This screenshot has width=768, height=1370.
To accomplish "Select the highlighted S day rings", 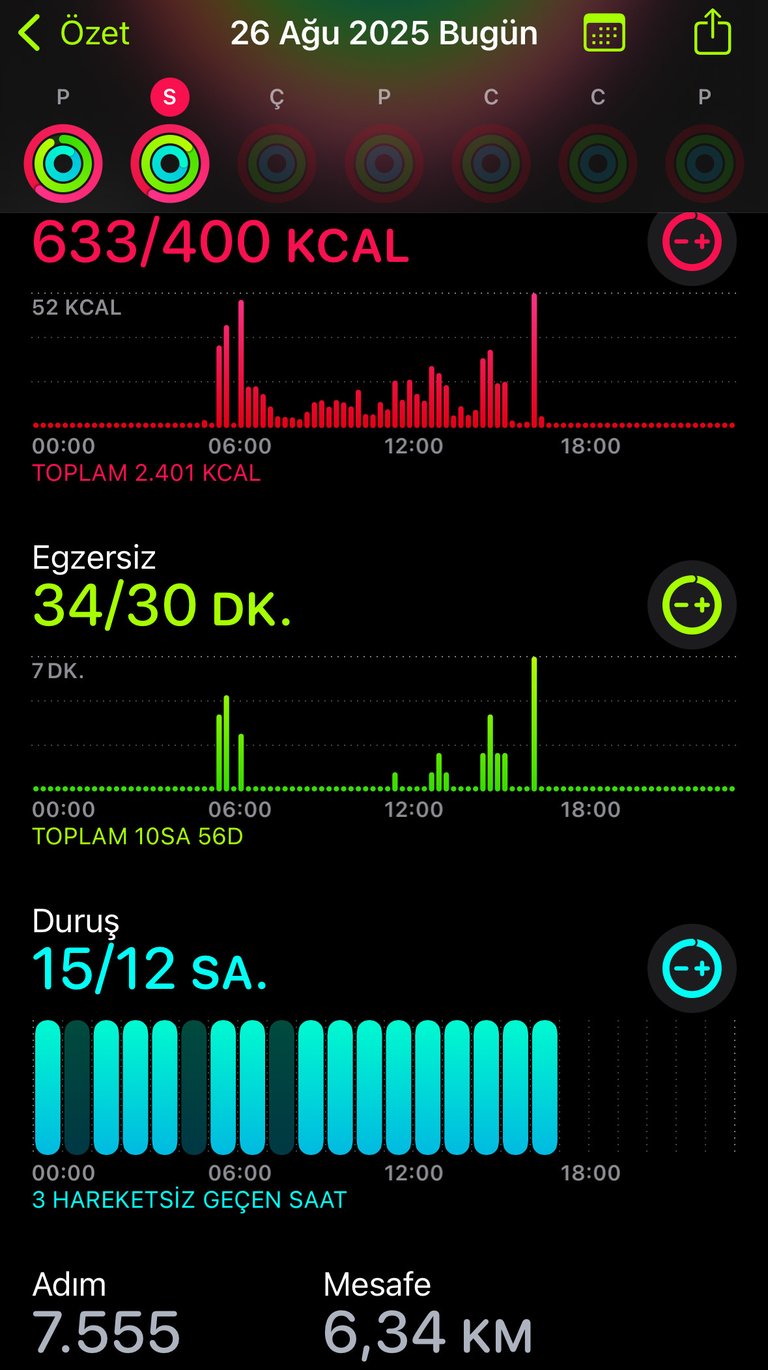I will coord(170,163).
